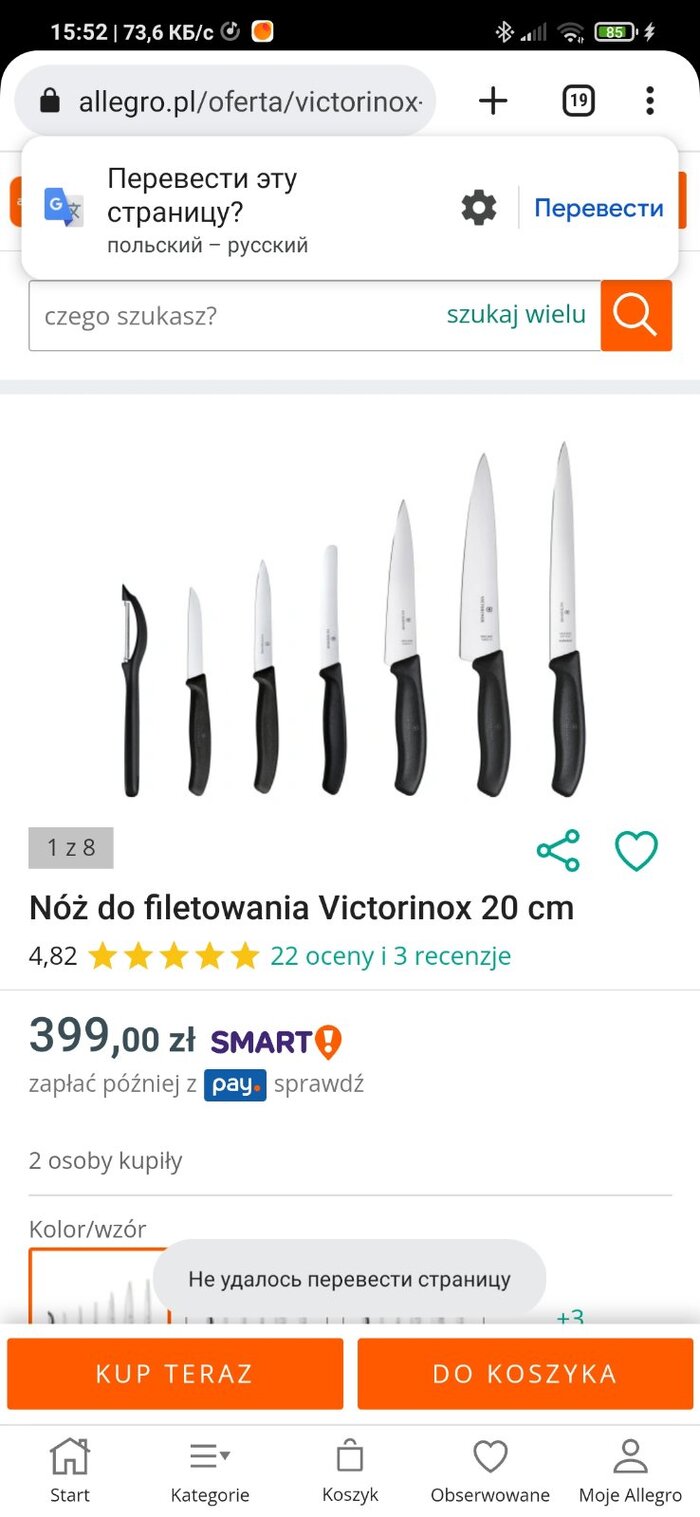
Task: Add item with DO KOSZYKA
Action: click(525, 1374)
